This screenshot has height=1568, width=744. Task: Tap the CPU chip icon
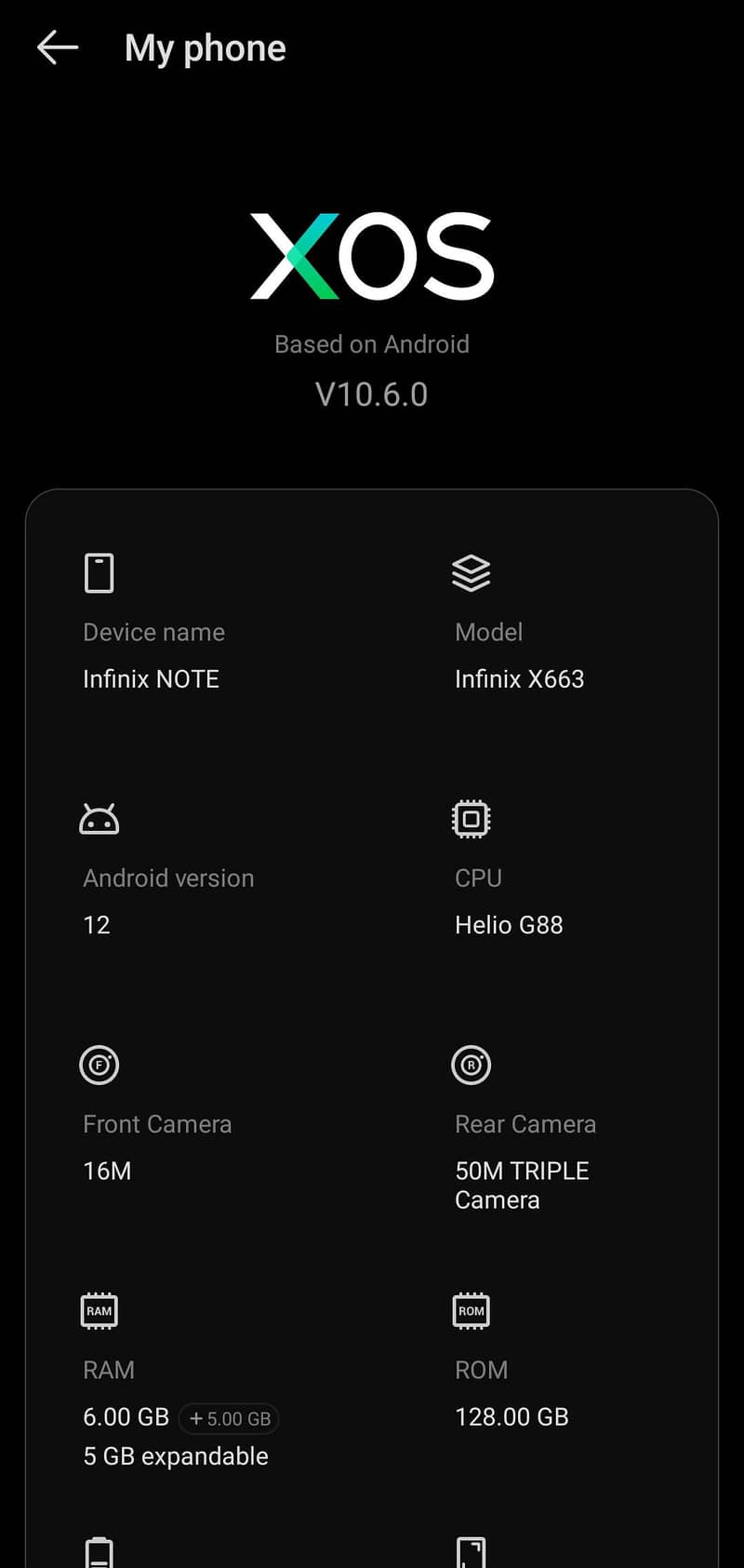pyautogui.click(x=471, y=818)
